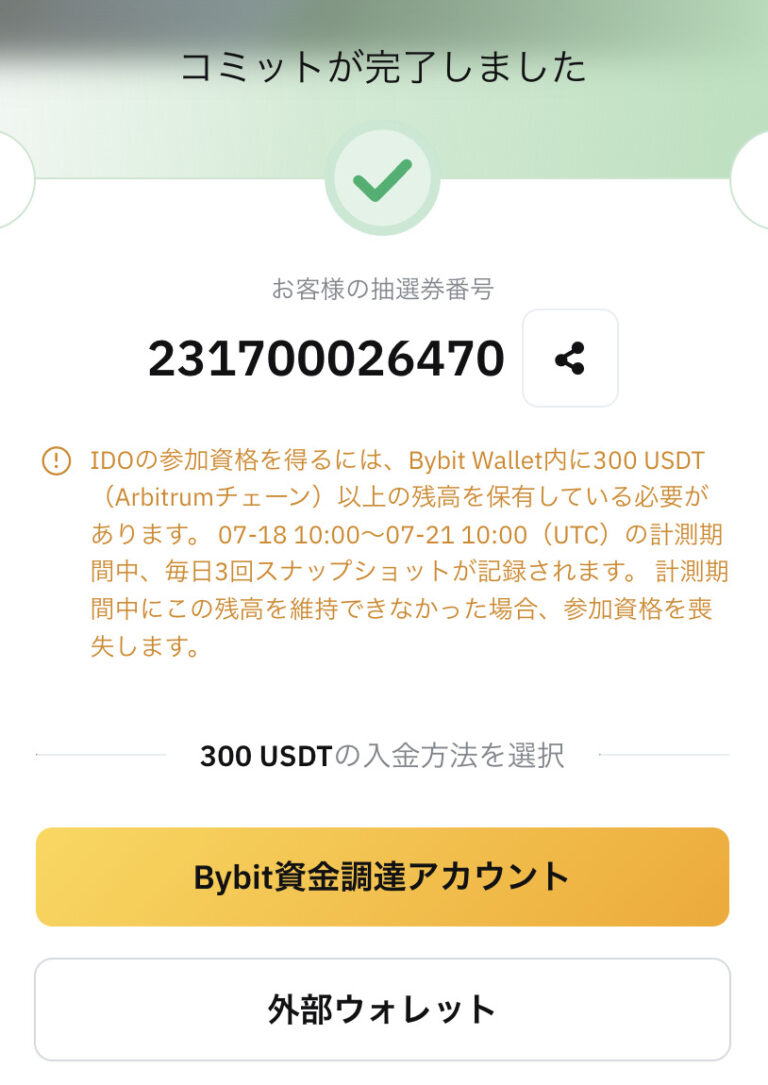The height and width of the screenshot is (1085, 768).
Task: Select the lottery ticket number 231700026470
Action: 327,357
